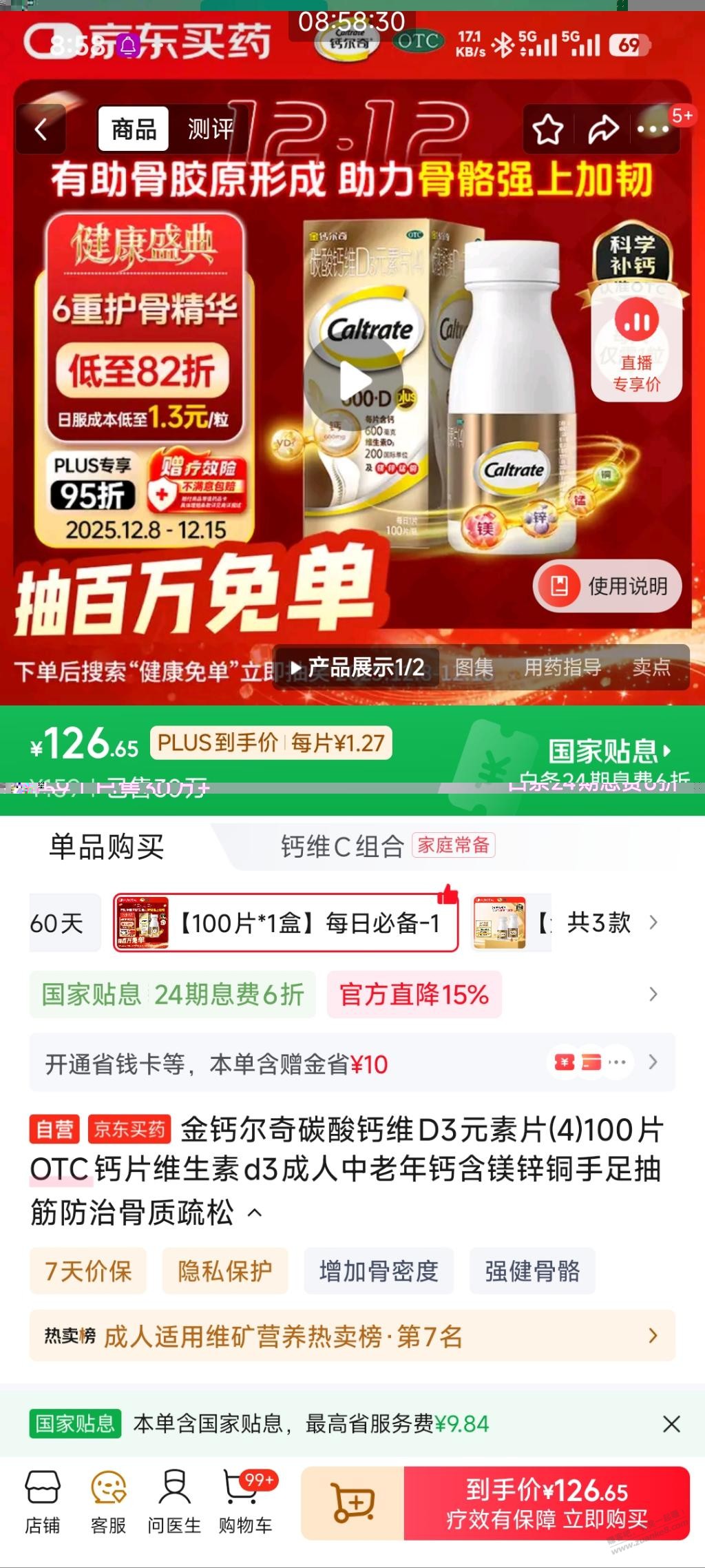The height and width of the screenshot is (1568, 705).
Task: Dismiss the 国家贴息 bottom banner
Action: [x=671, y=1423]
